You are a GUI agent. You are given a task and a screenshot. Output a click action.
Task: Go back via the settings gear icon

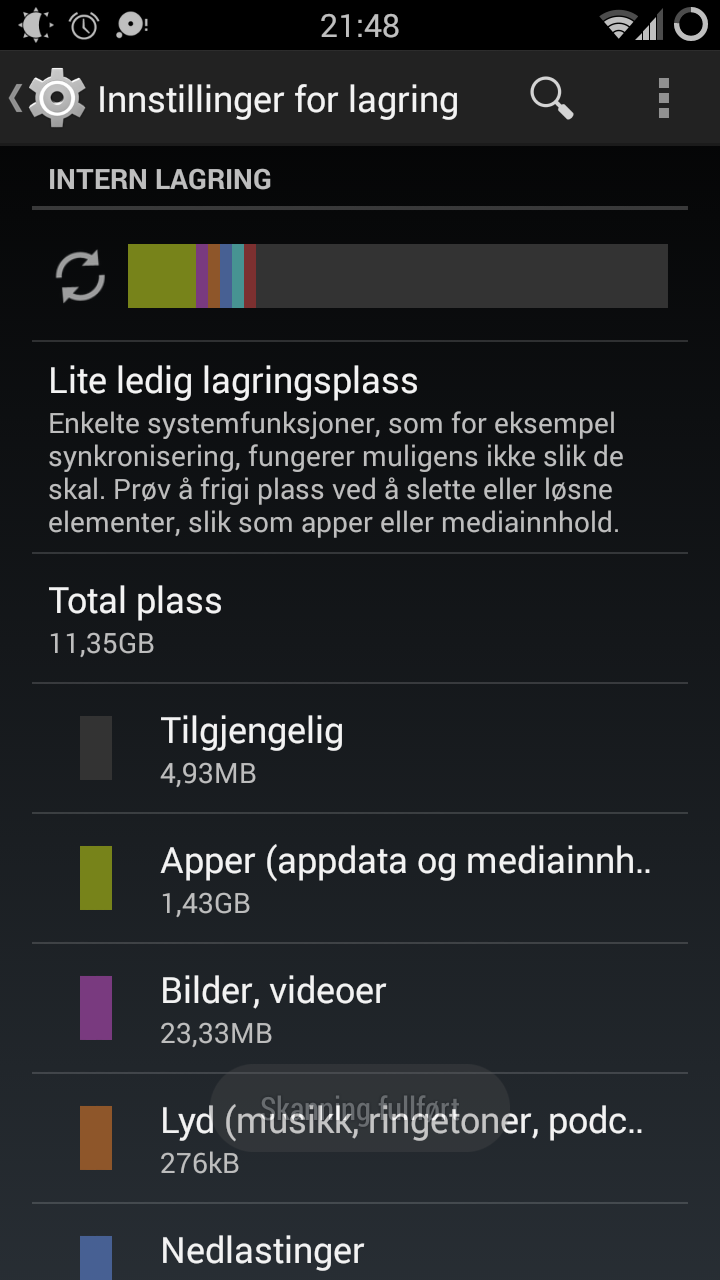48,98
